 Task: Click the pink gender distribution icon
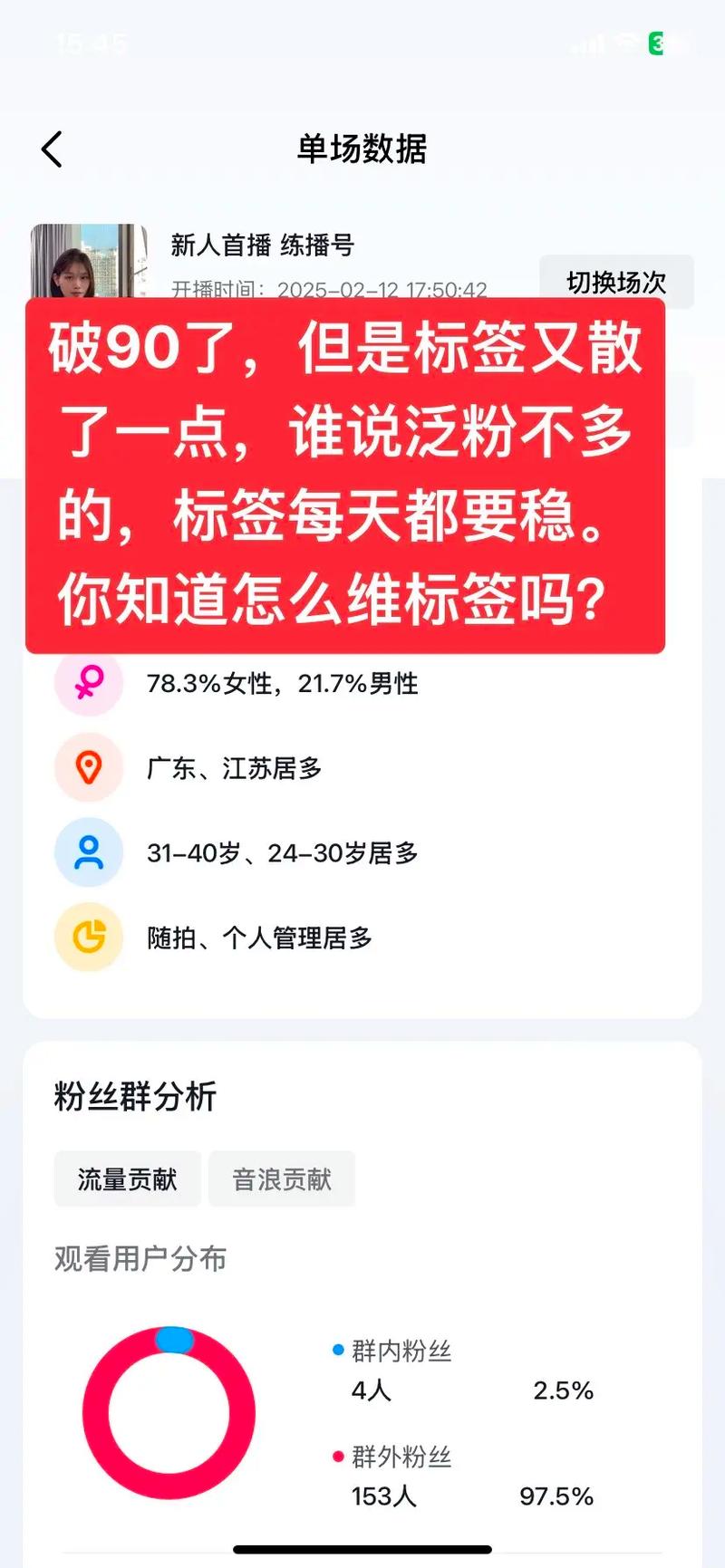point(88,684)
